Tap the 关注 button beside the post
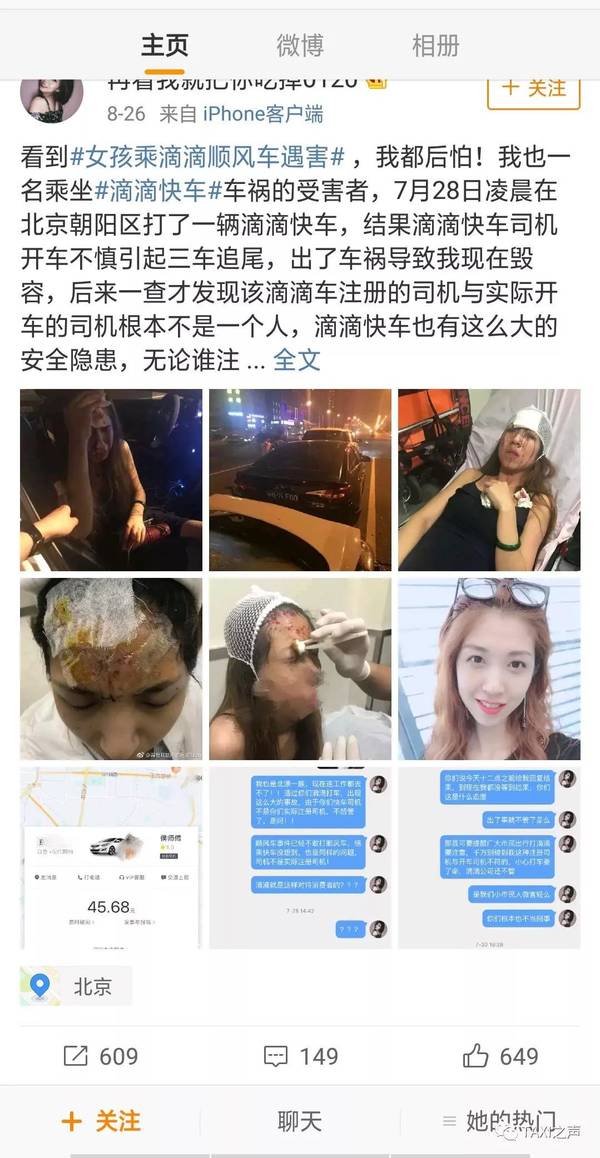Image resolution: width=600 pixels, height=1158 pixels. (534, 88)
